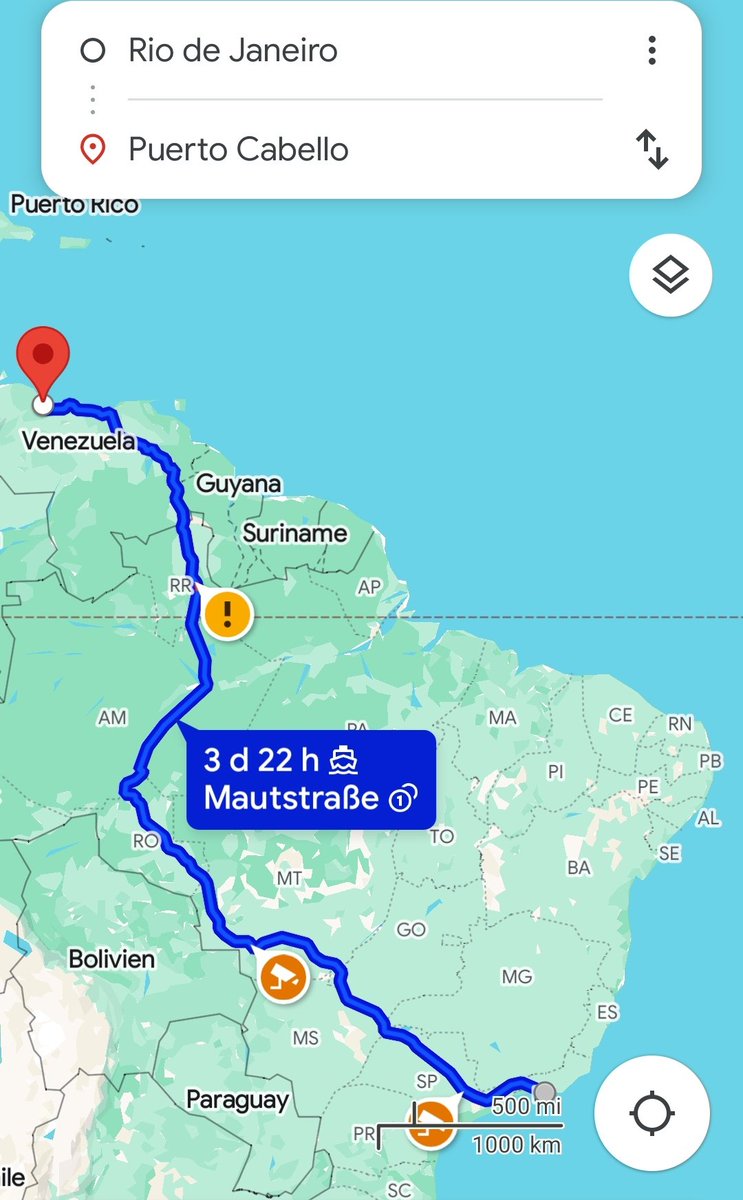Open the map layers selector
Image resolution: width=743 pixels, height=1200 pixels.
point(670,275)
